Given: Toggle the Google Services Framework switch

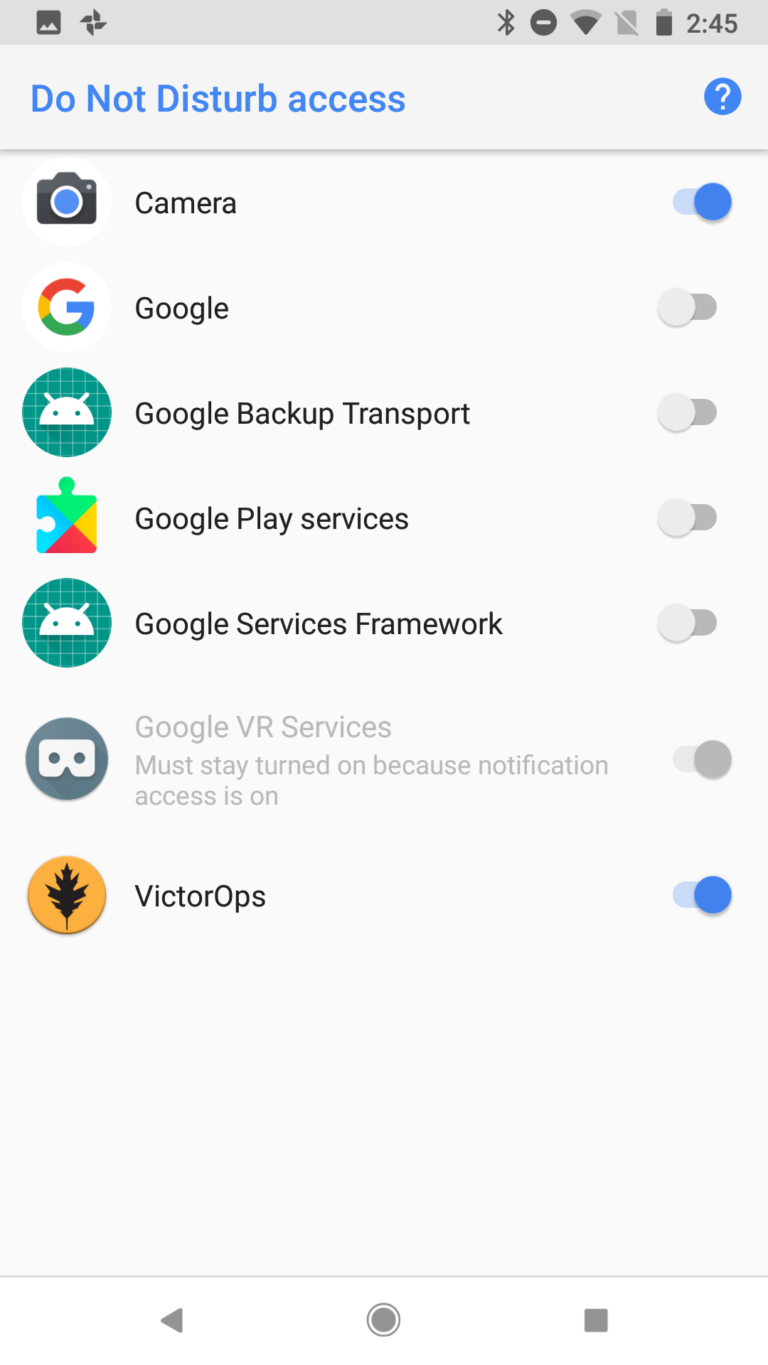Looking at the screenshot, I should (x=689, y=622).
